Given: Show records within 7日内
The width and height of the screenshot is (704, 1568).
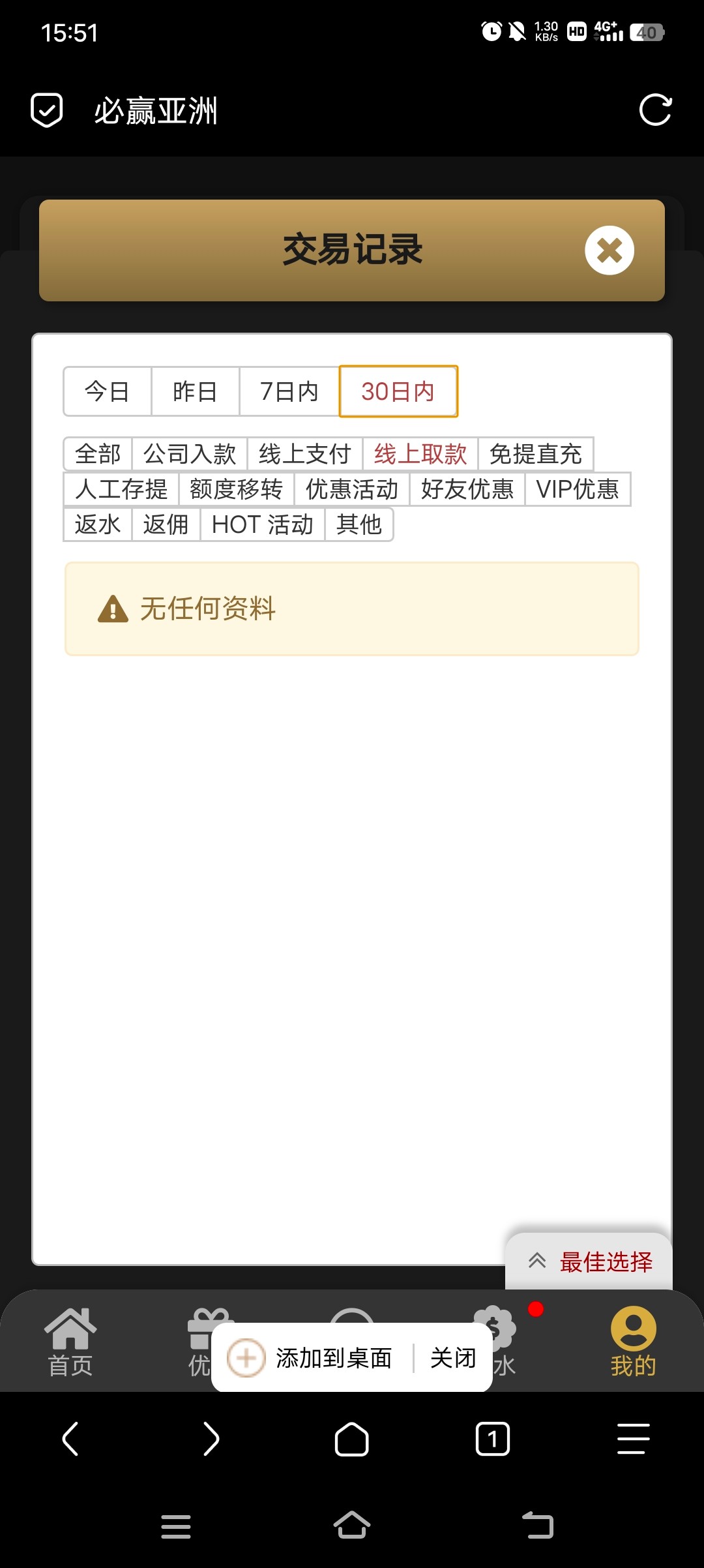Looking at the screenshot, I should point(289,391).
